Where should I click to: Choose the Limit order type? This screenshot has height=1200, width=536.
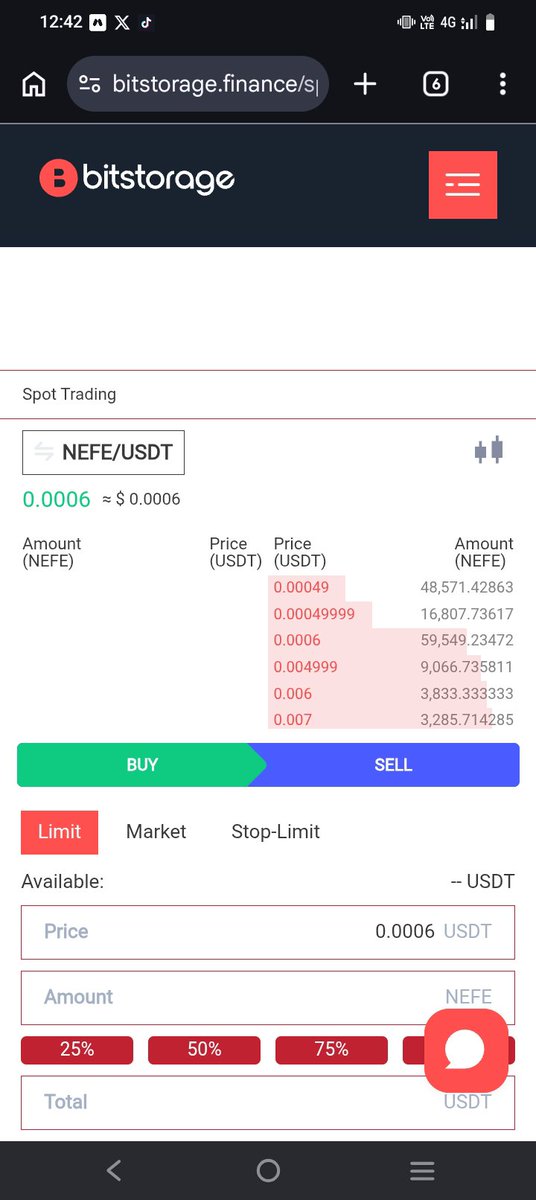pos(59,832)
